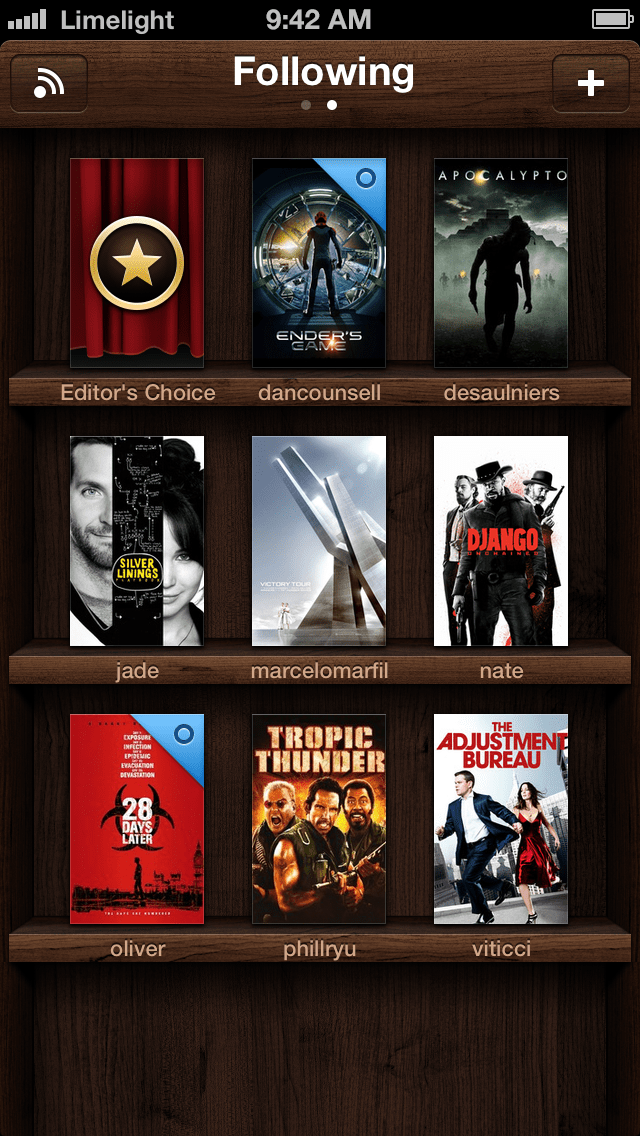Open the RSS feed icon
This screenshot has height=1136, width=640.
49,83
